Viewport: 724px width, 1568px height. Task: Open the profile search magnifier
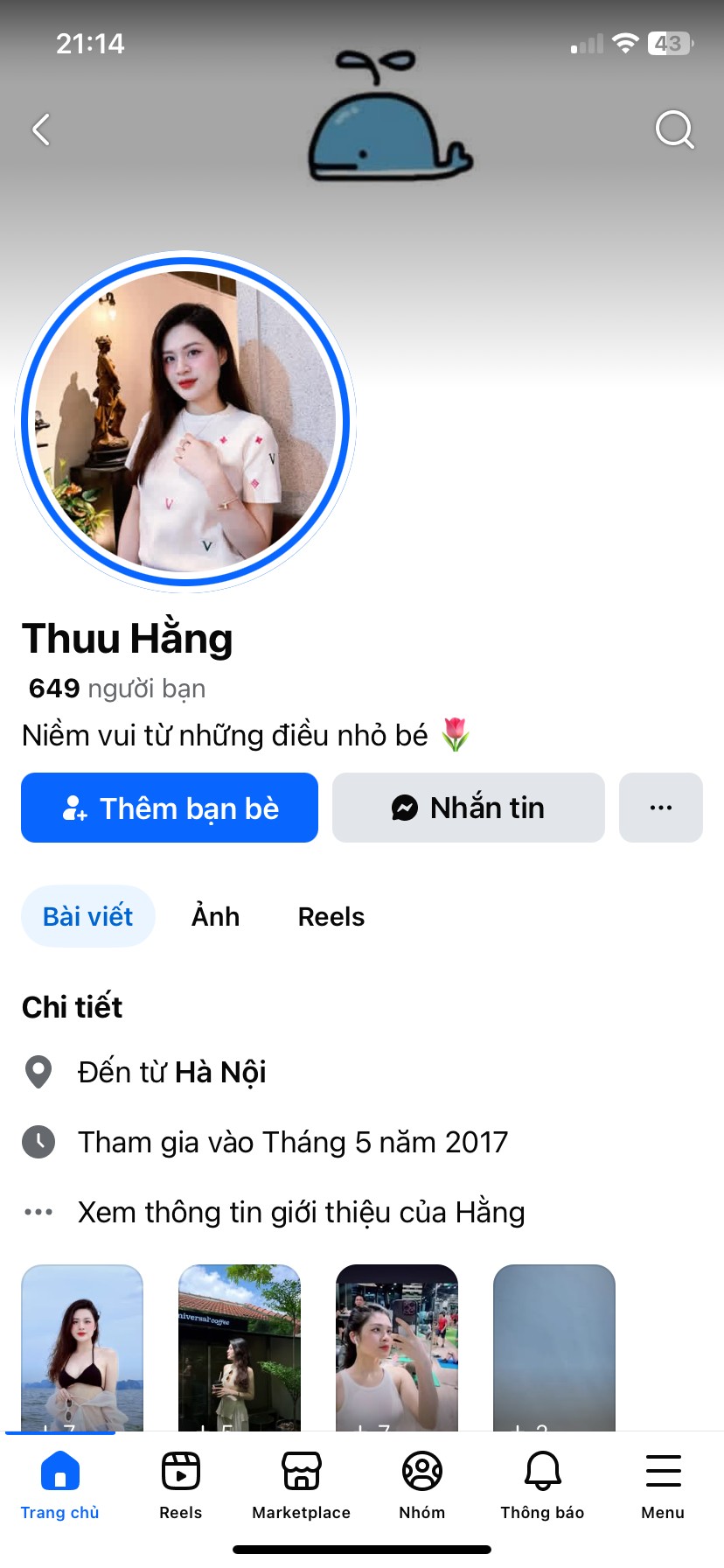[x=674, y=130]
